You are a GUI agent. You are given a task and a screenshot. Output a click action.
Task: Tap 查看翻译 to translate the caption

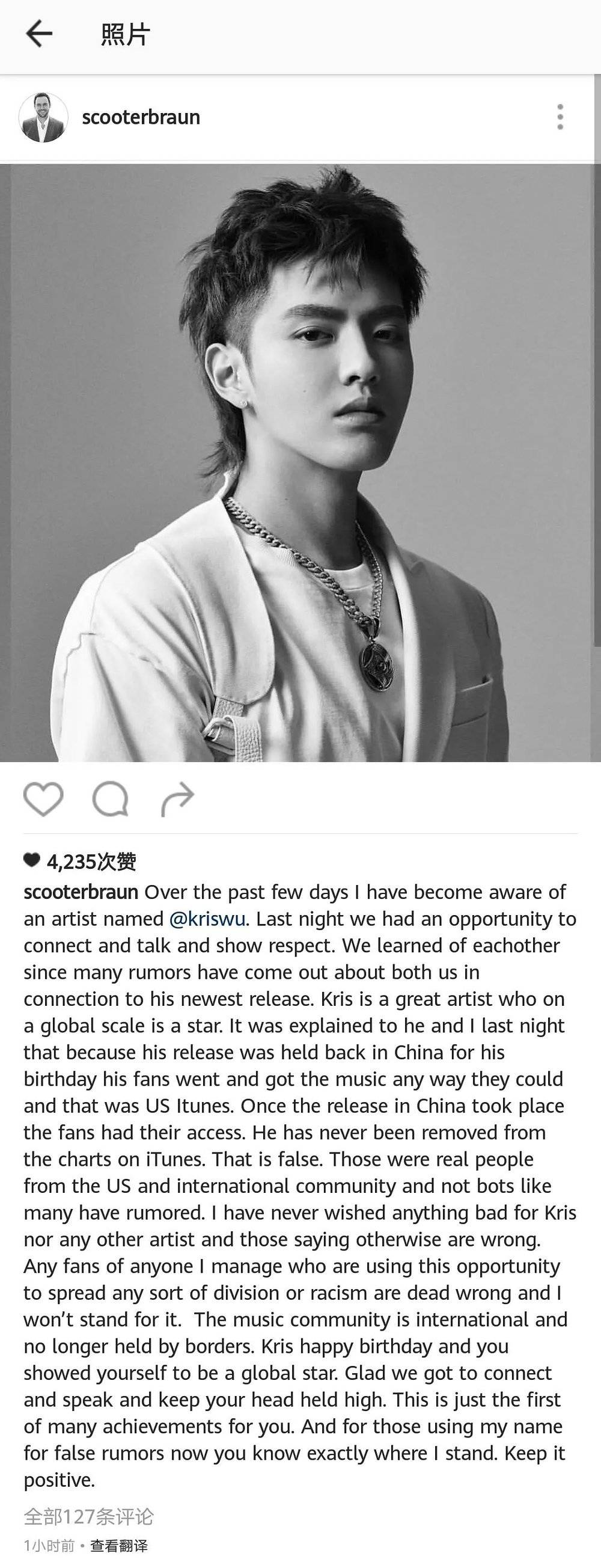[118, 1546]
